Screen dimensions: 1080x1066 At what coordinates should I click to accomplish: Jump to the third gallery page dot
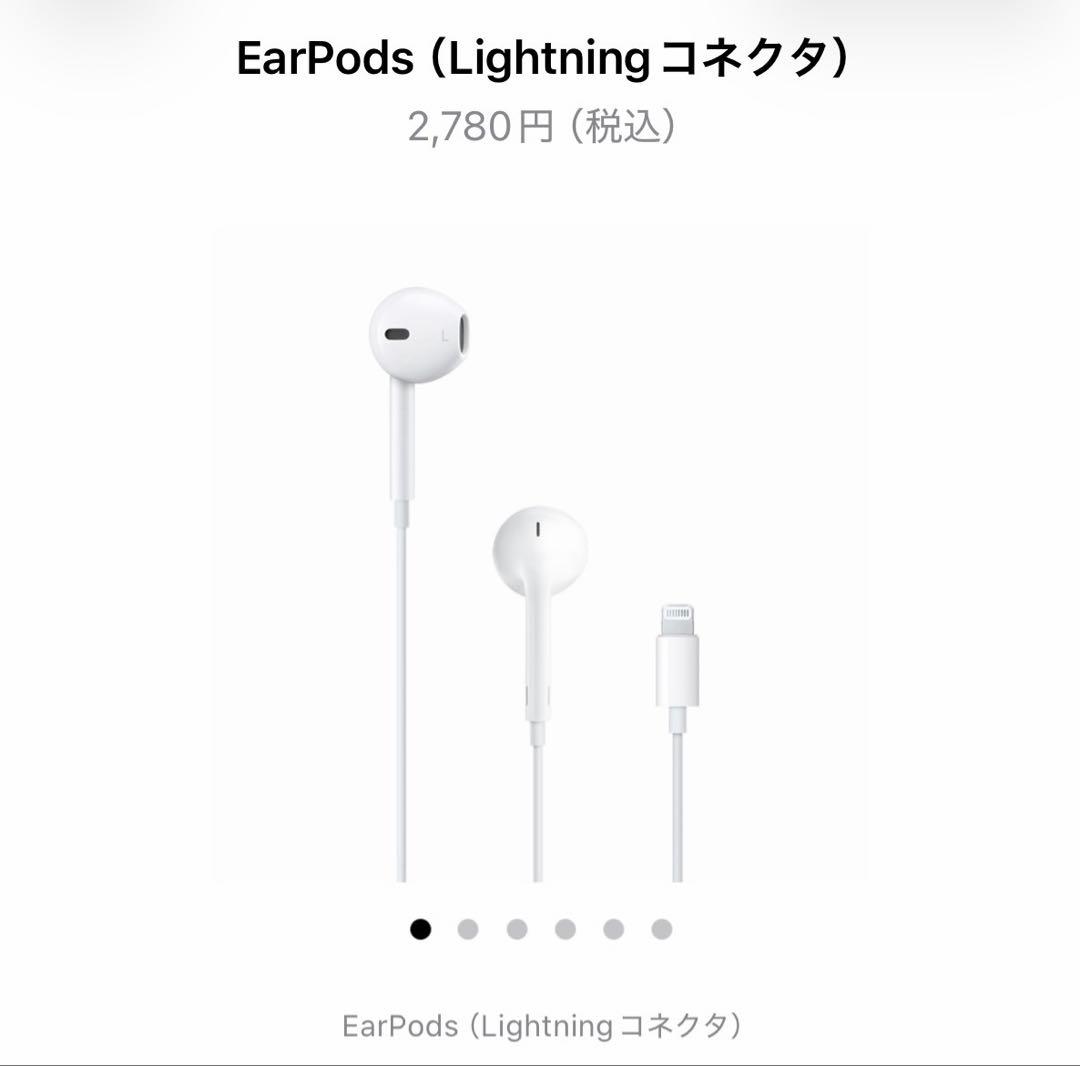pos(516,929)
